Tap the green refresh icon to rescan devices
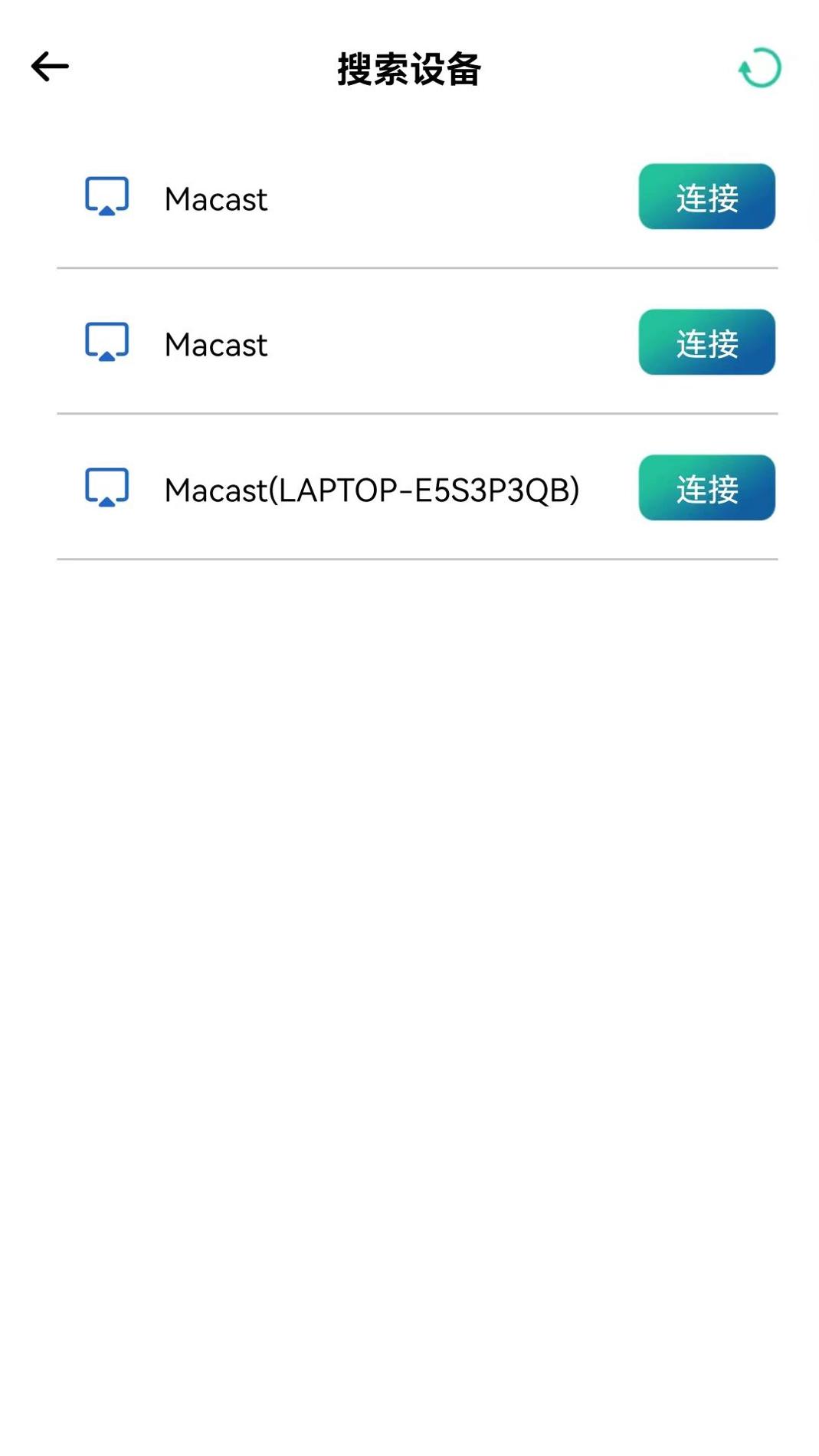The image size is (819, 1456). click(759, 68)
